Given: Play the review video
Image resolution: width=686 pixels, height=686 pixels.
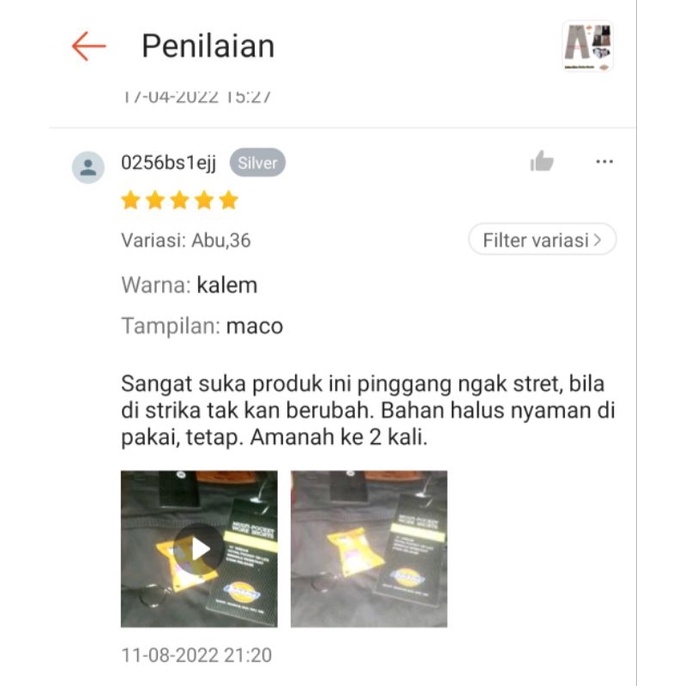Looking at the screenshot, I should pos(199,549).
